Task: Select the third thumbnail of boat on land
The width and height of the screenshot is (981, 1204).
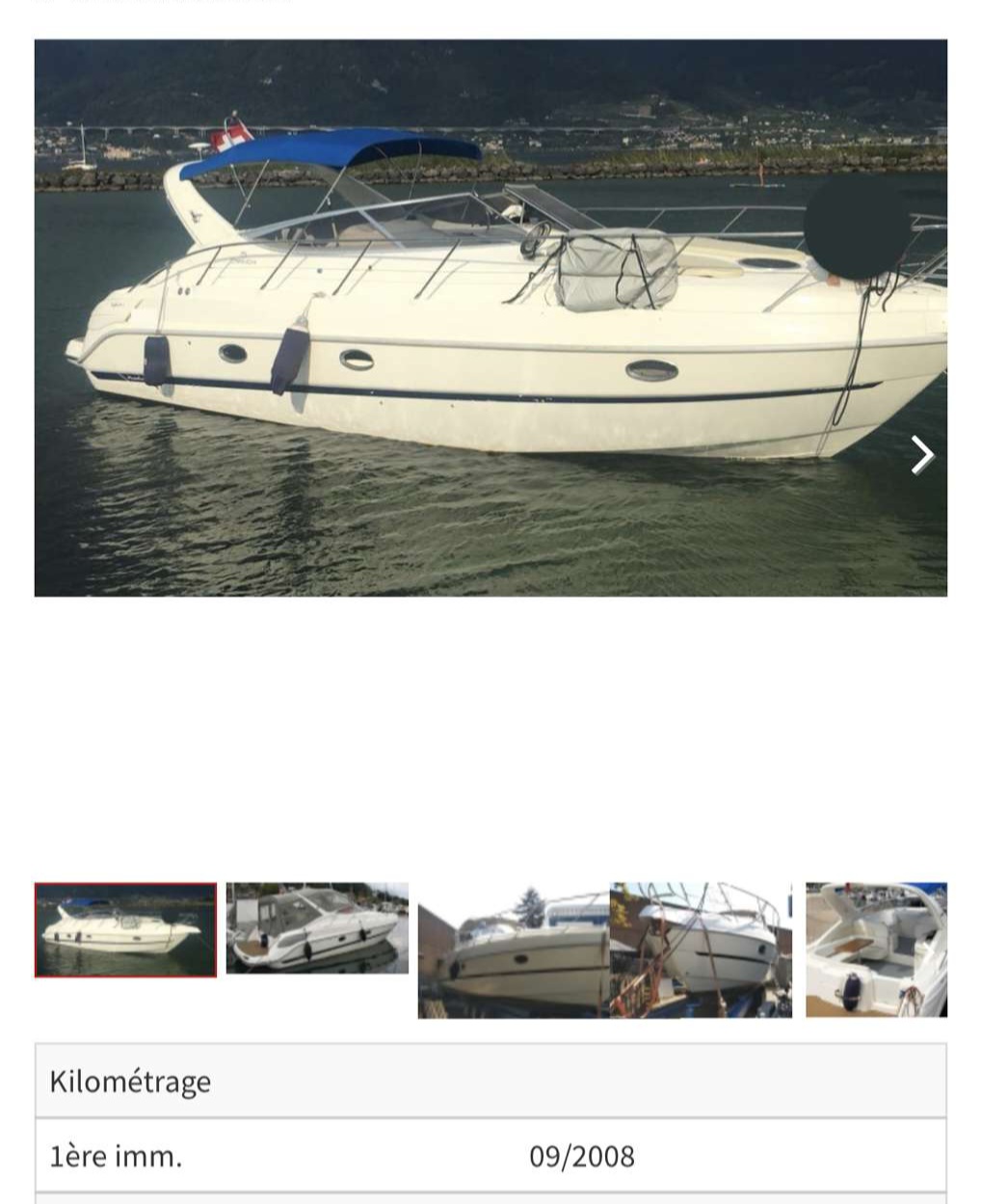Action: (513, 950)
